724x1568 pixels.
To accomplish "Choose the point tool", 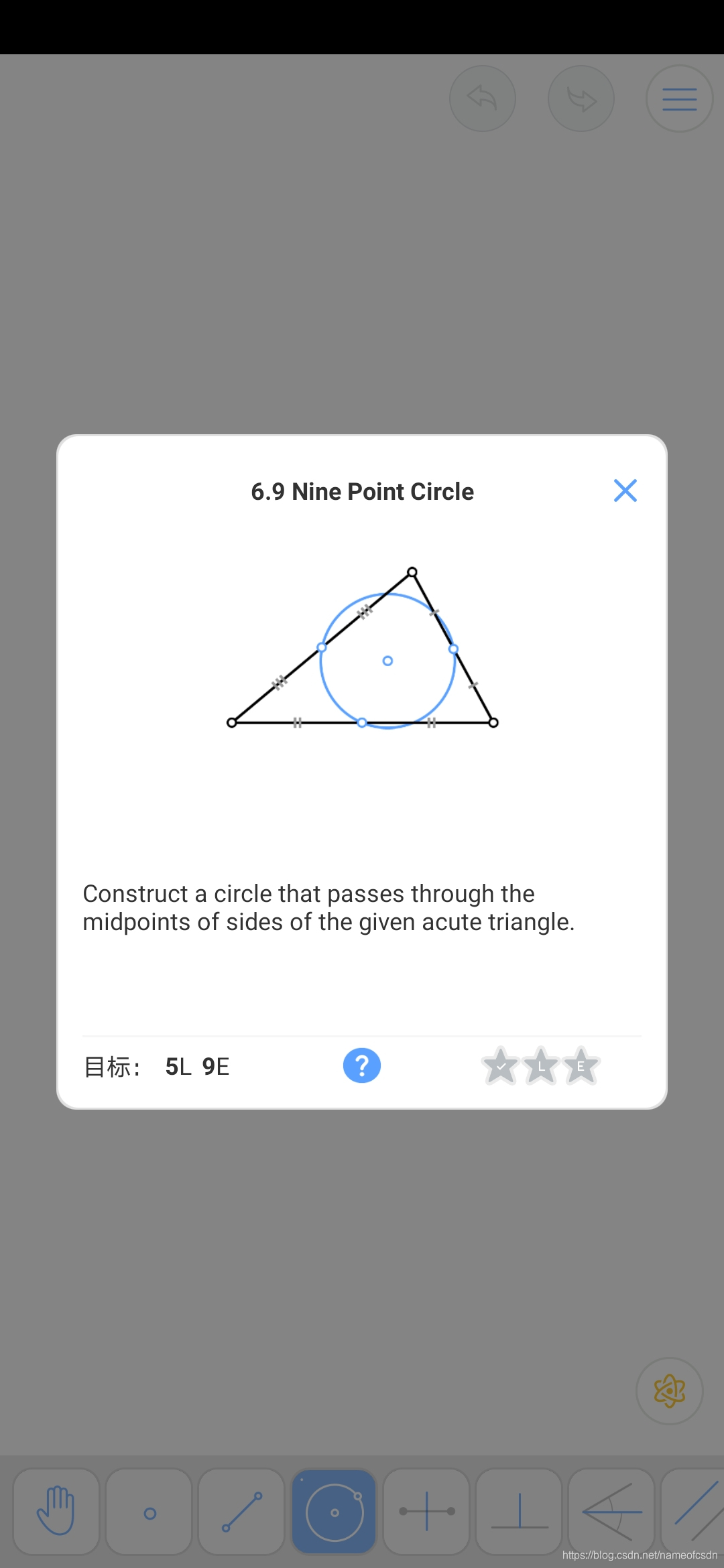I will 149,1512.
